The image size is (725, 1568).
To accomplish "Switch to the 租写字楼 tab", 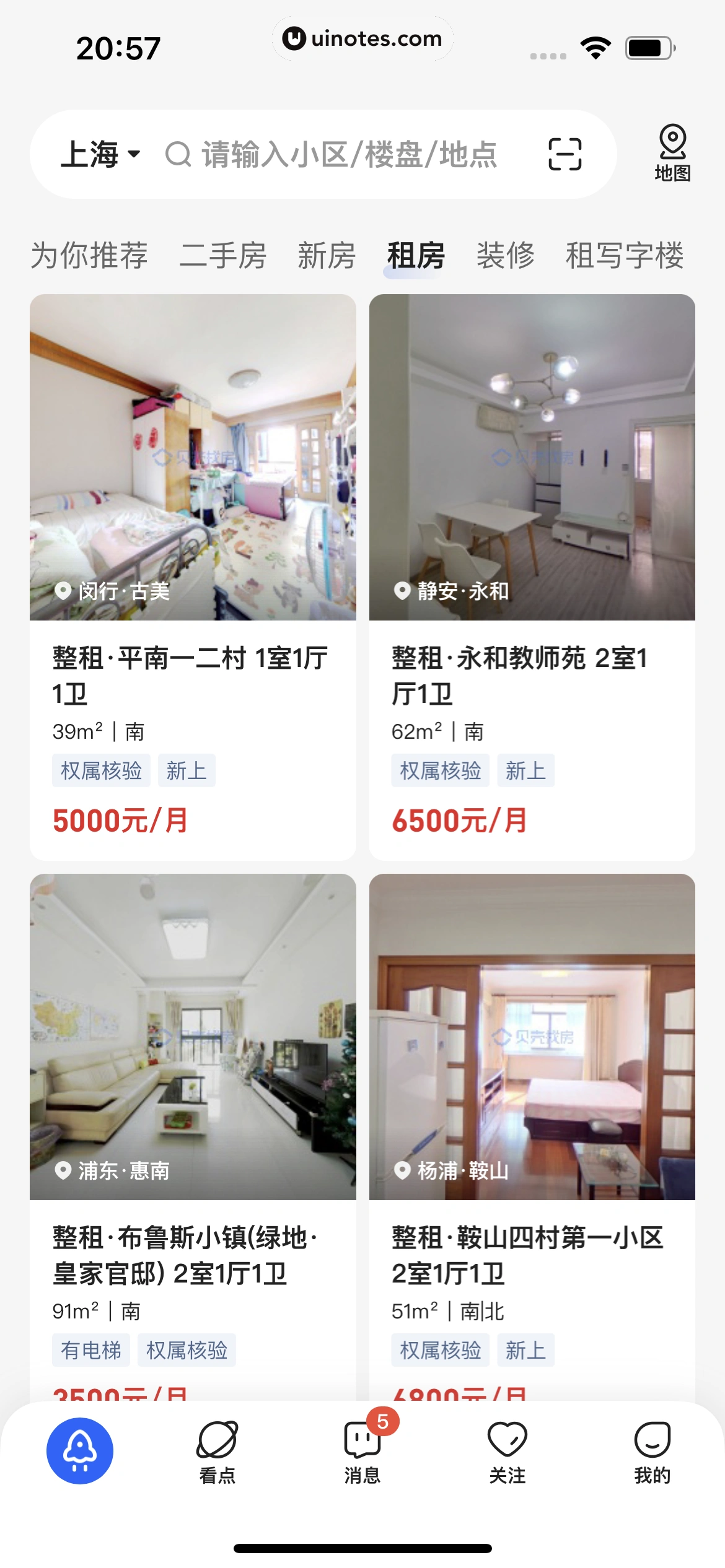I will click(624, 255).
